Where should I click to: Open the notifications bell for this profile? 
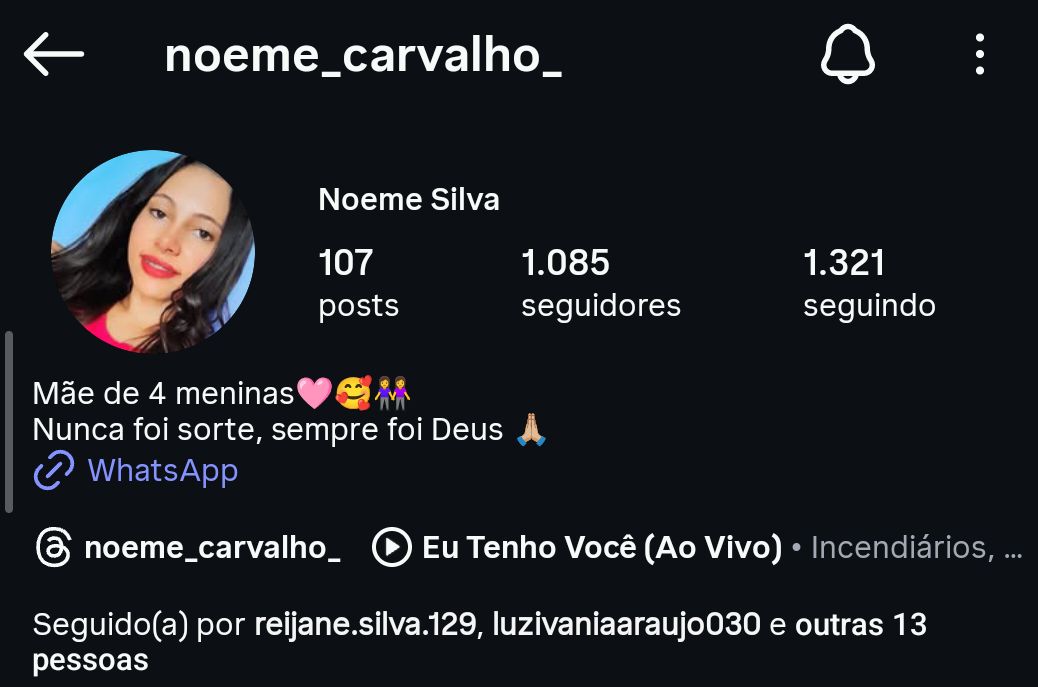coord(847,54)
